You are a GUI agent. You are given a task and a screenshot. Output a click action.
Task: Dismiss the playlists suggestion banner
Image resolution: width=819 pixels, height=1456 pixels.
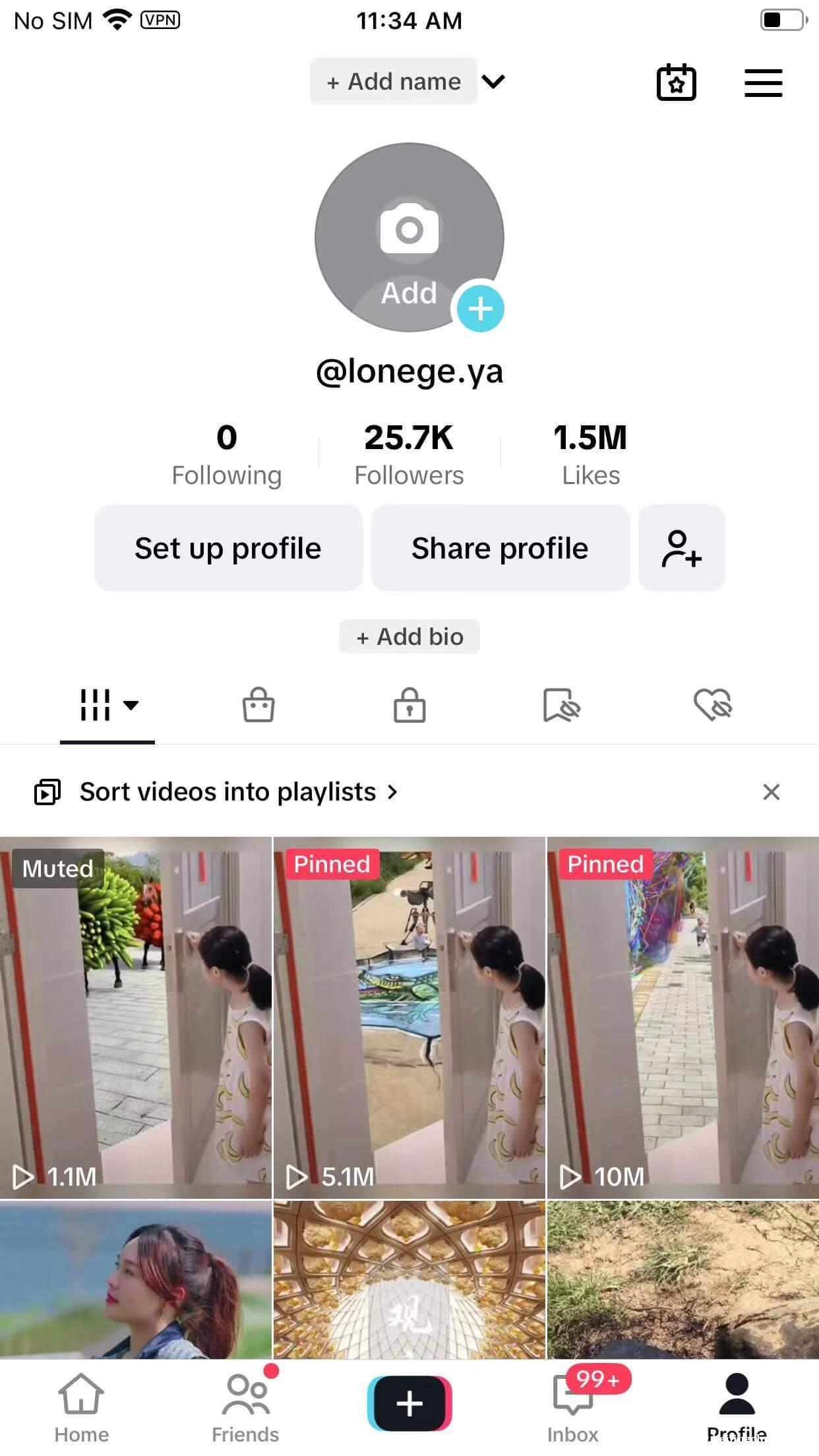(771, 792)
